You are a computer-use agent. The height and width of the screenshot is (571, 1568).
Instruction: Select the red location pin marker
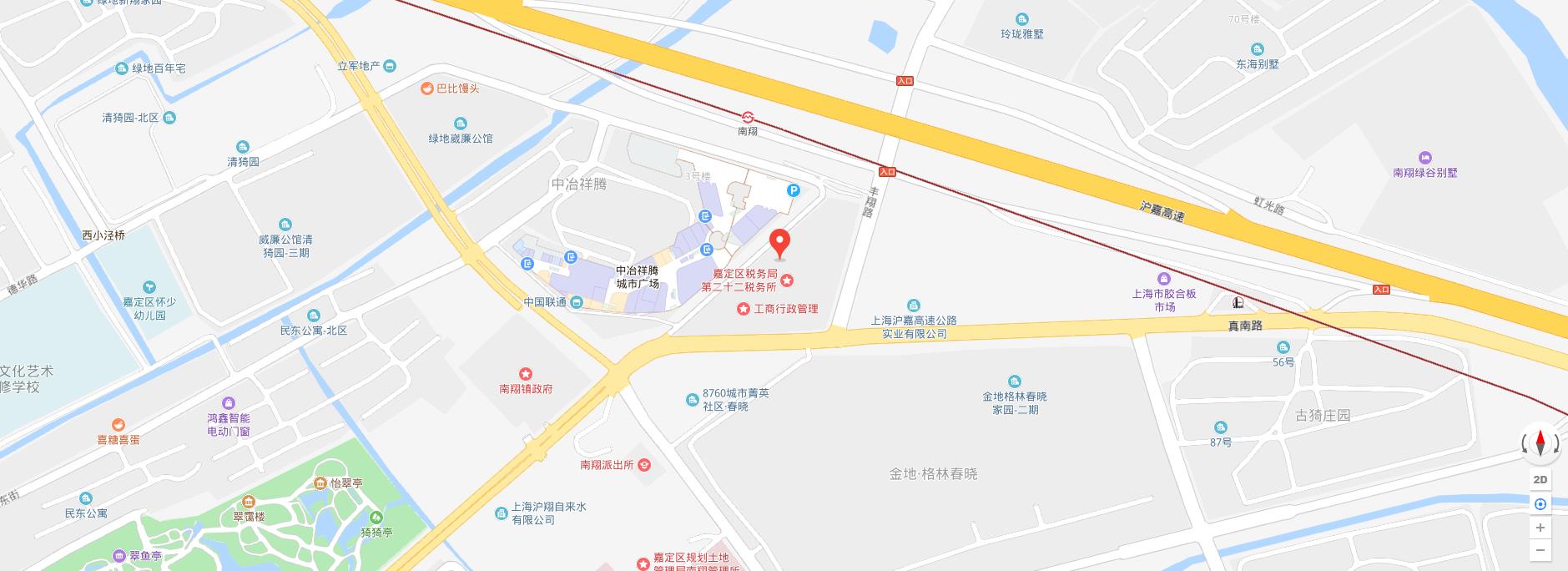click(779, 242)
